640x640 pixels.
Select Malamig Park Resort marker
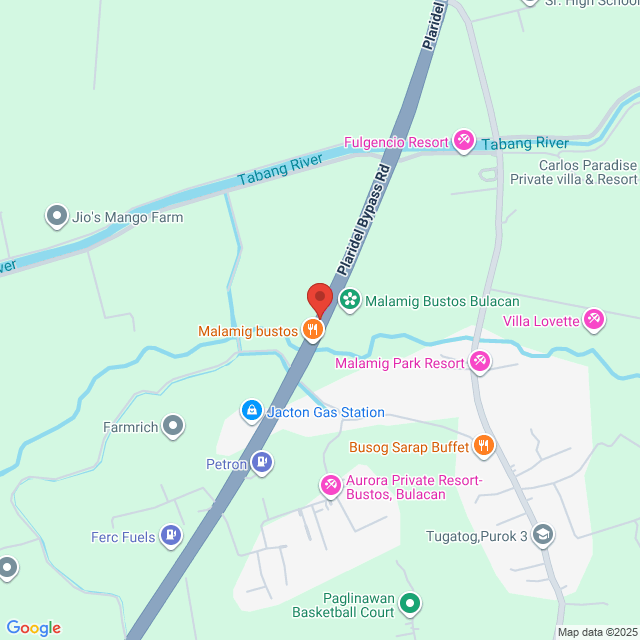click(480, 362)
